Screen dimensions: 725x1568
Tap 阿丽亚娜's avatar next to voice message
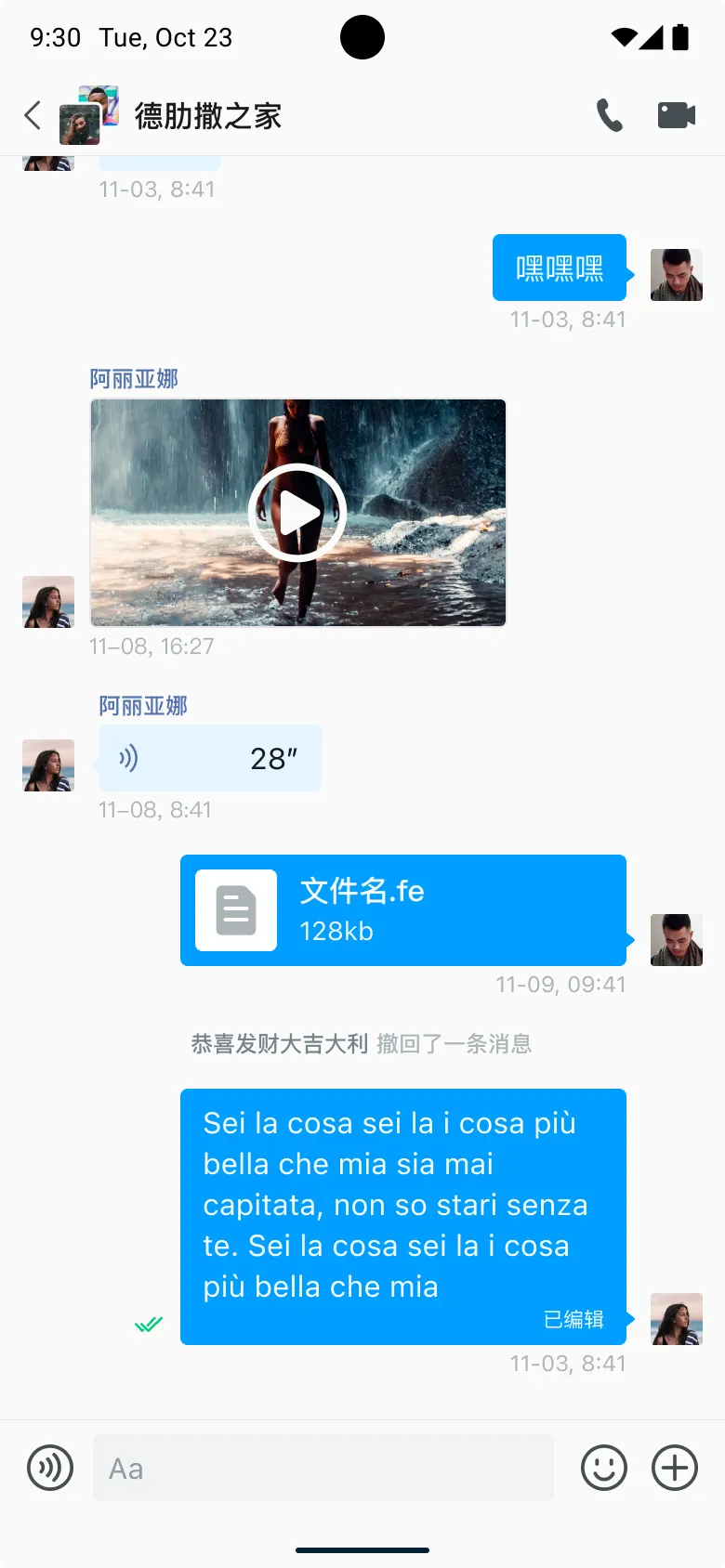coord(47,764)
